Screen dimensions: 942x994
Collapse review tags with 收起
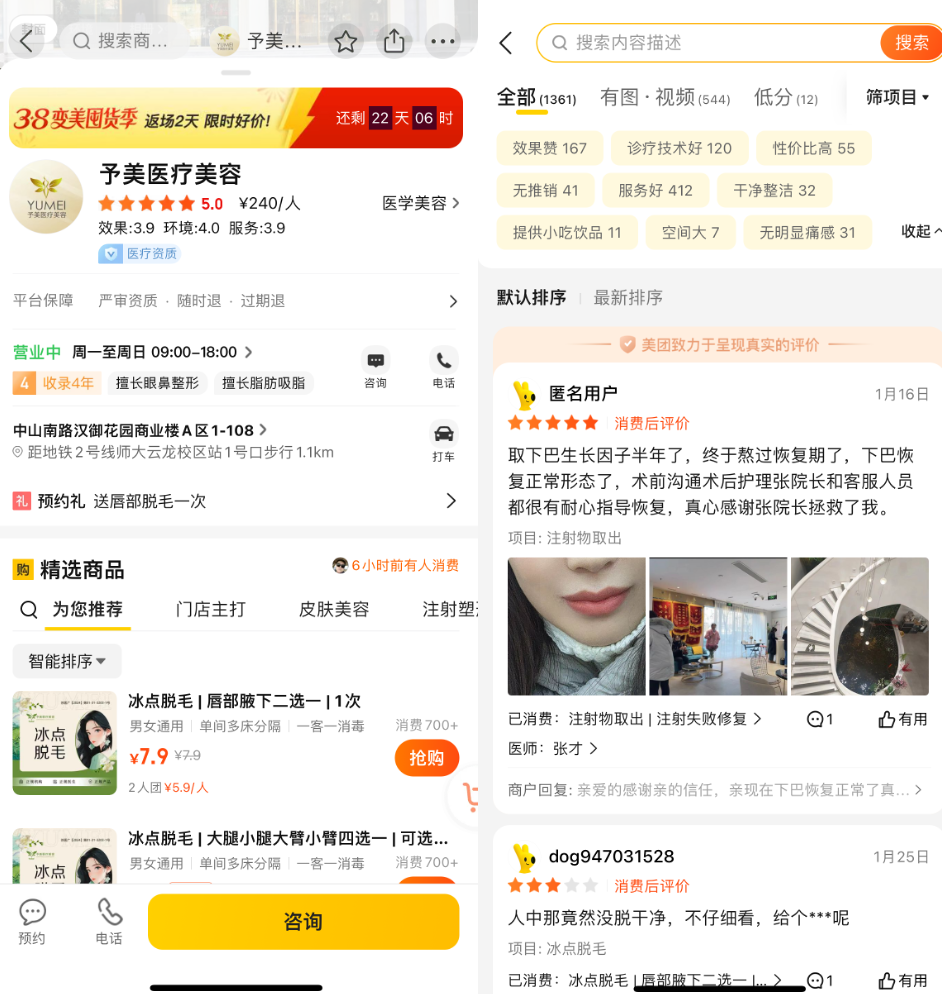pos(919,231)
